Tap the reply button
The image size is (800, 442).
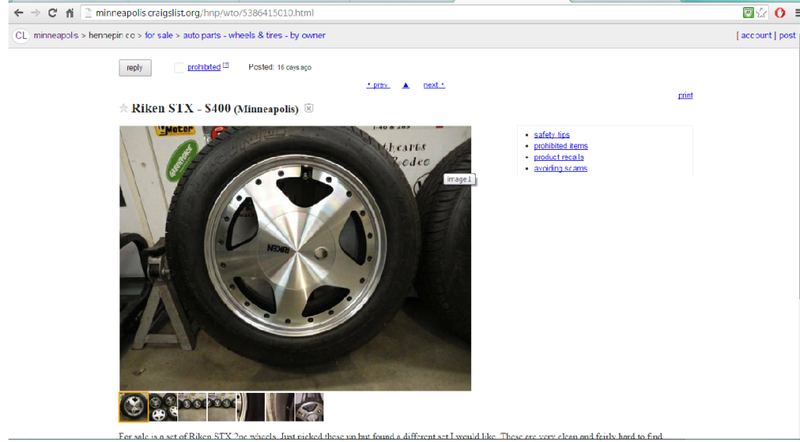pos(134,68)
